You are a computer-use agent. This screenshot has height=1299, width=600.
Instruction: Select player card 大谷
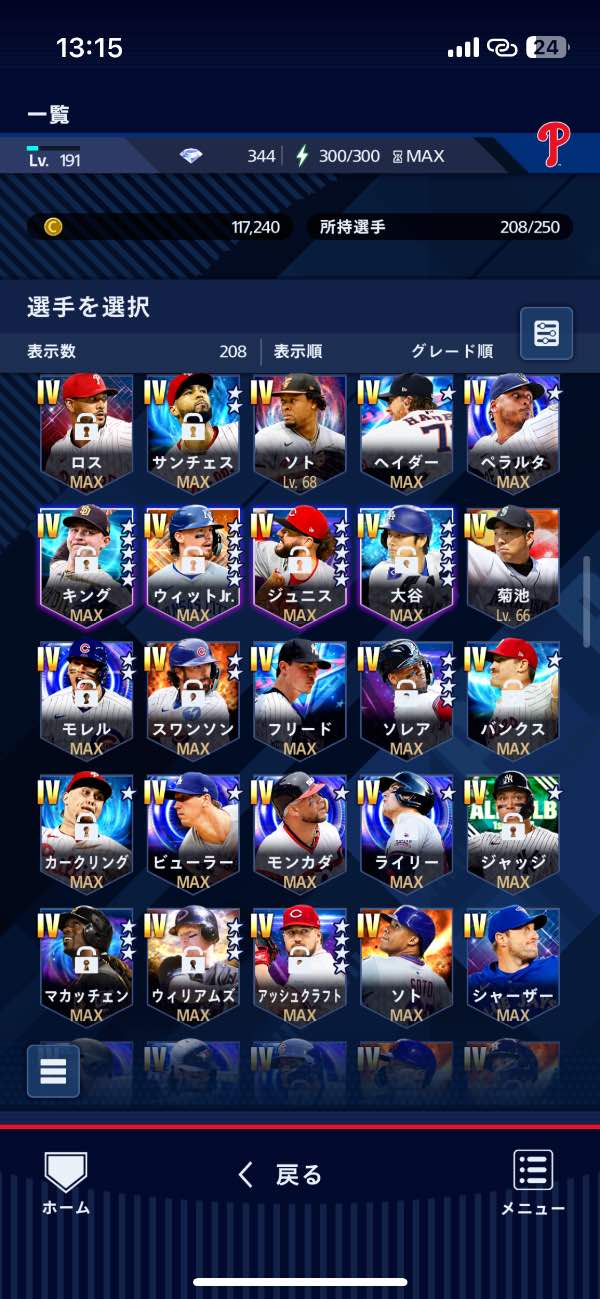[x=406, y=566]
